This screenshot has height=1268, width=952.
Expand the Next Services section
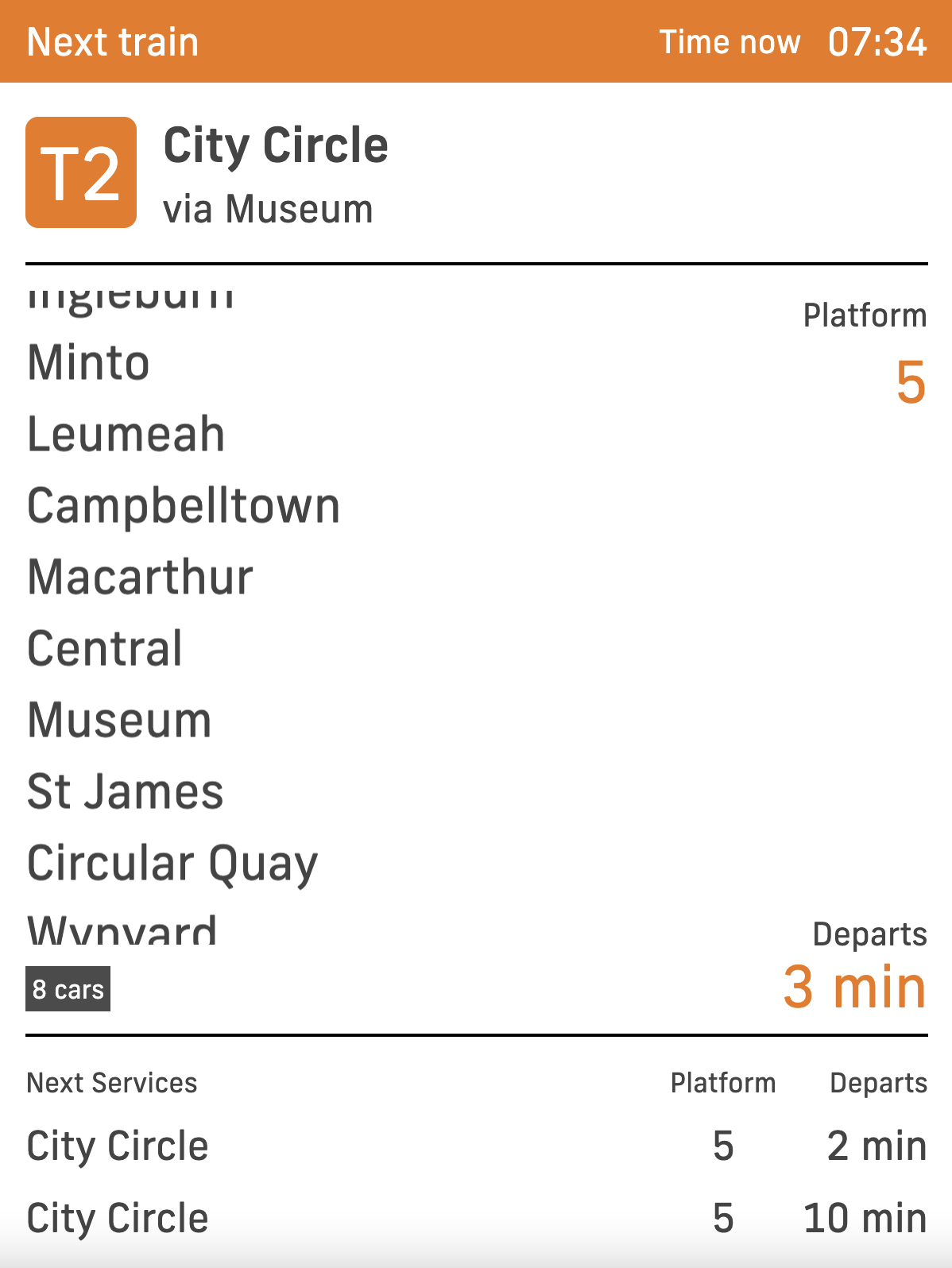click(x=111, y=1082)
